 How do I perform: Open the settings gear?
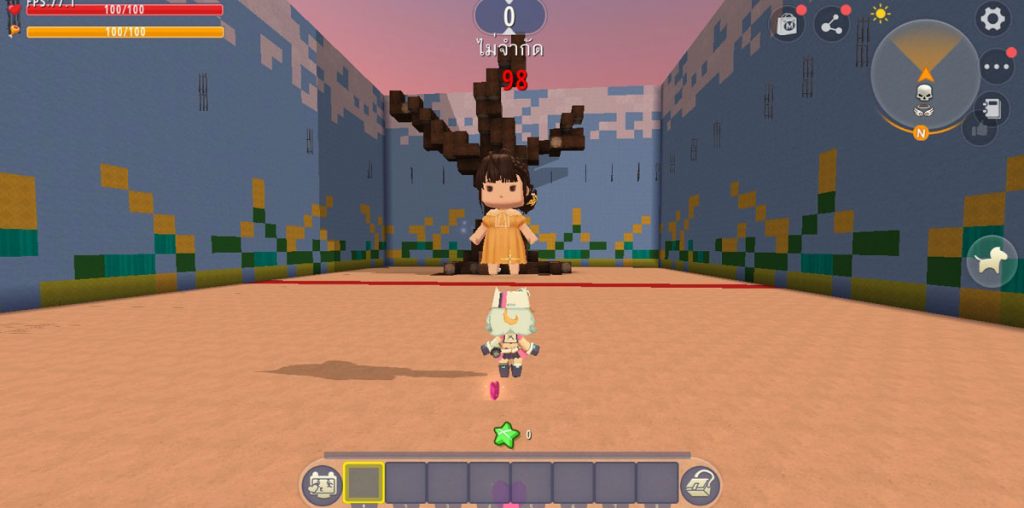click(992, 19)
